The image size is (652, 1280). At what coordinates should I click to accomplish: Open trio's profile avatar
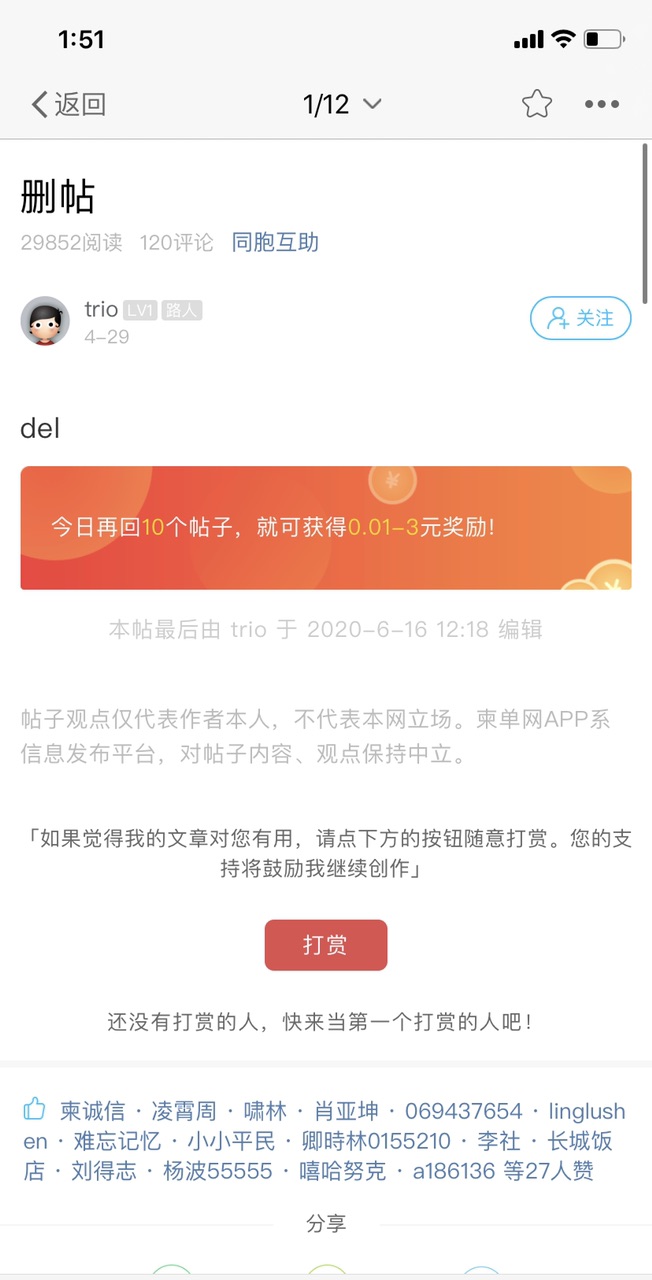tap(45, 321)
